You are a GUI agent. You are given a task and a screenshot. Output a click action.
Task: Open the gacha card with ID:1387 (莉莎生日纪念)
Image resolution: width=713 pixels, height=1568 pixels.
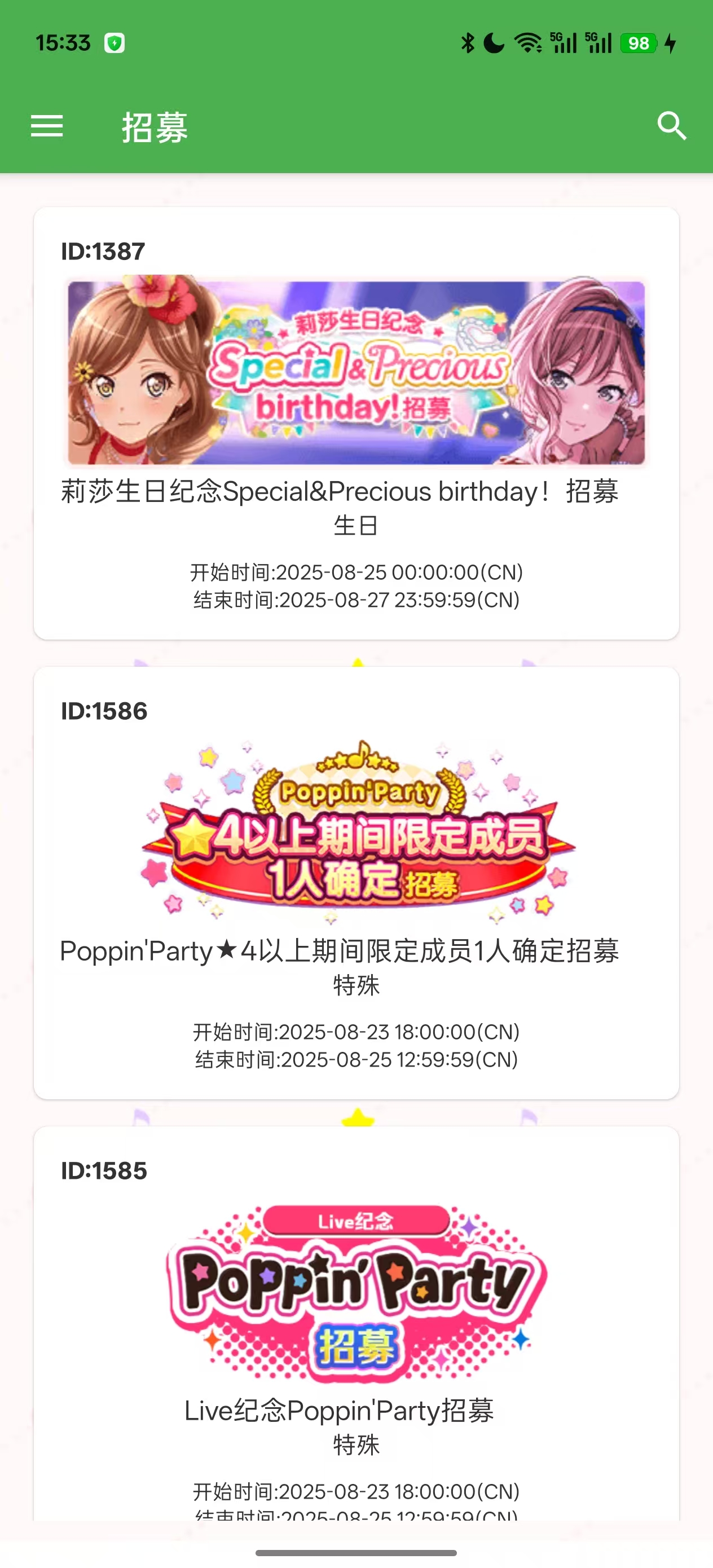click(x=356, y=422)
